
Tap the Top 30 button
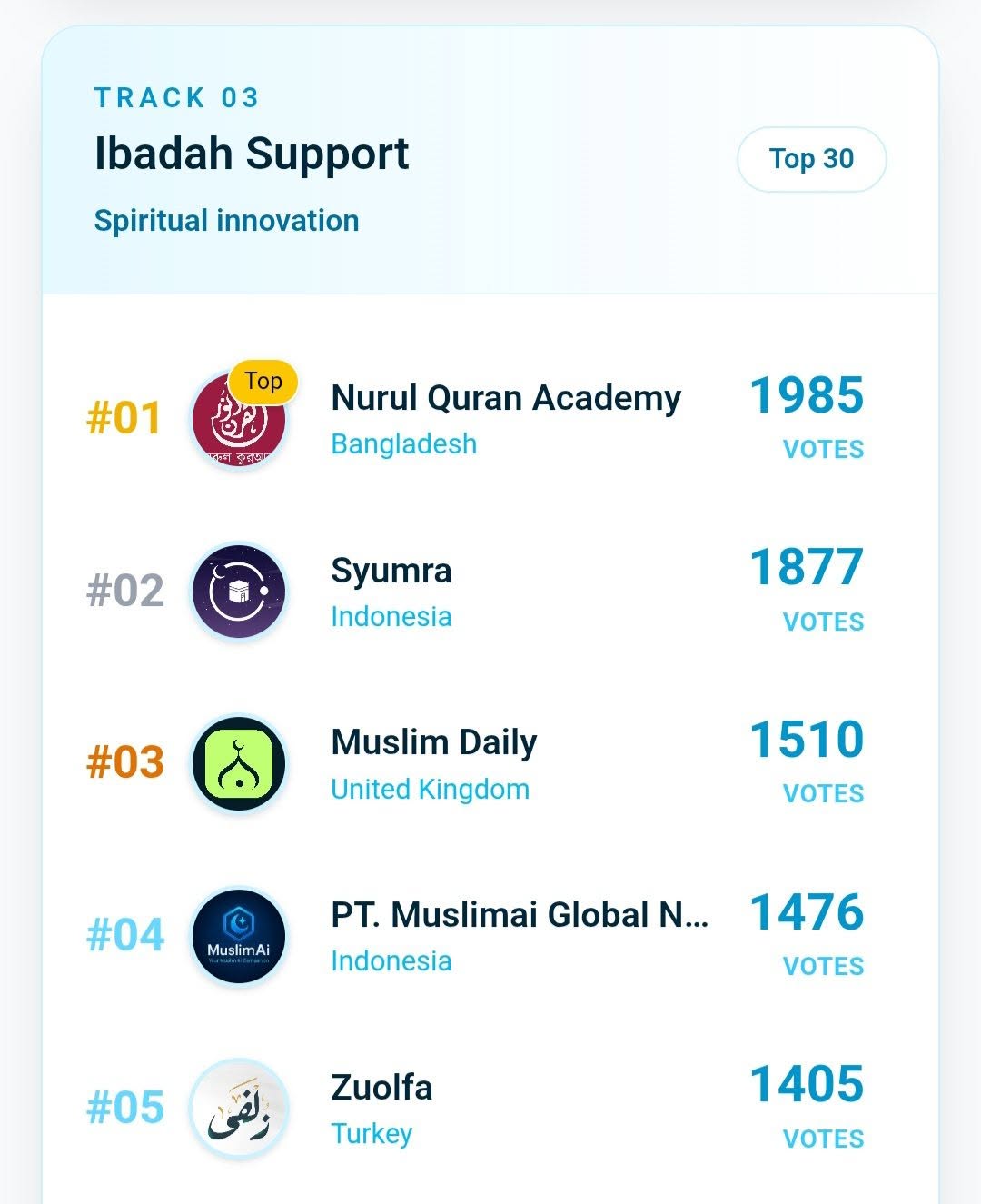(x=811, y=159)
